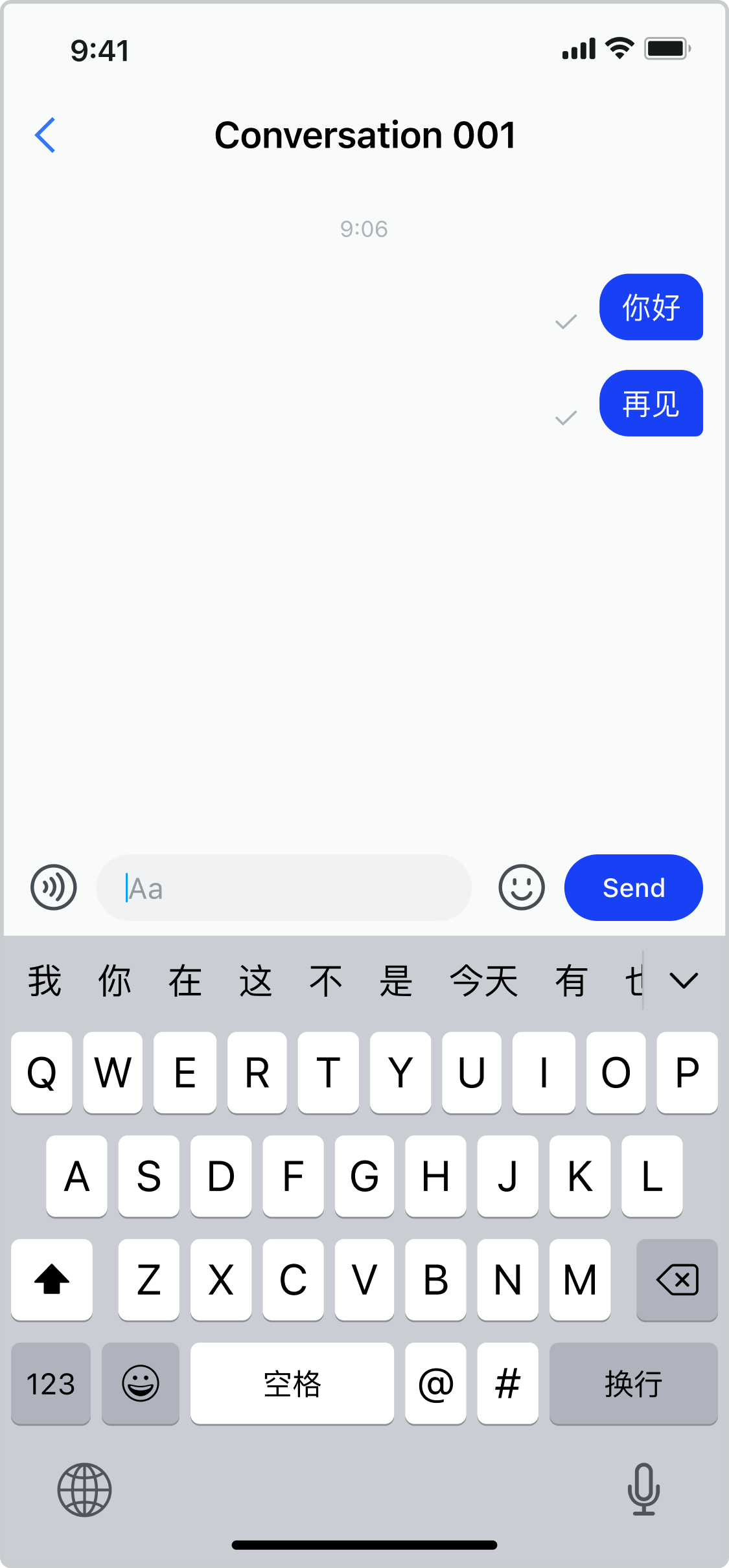Tap the 换行 return key

[x=634, y=1384]
